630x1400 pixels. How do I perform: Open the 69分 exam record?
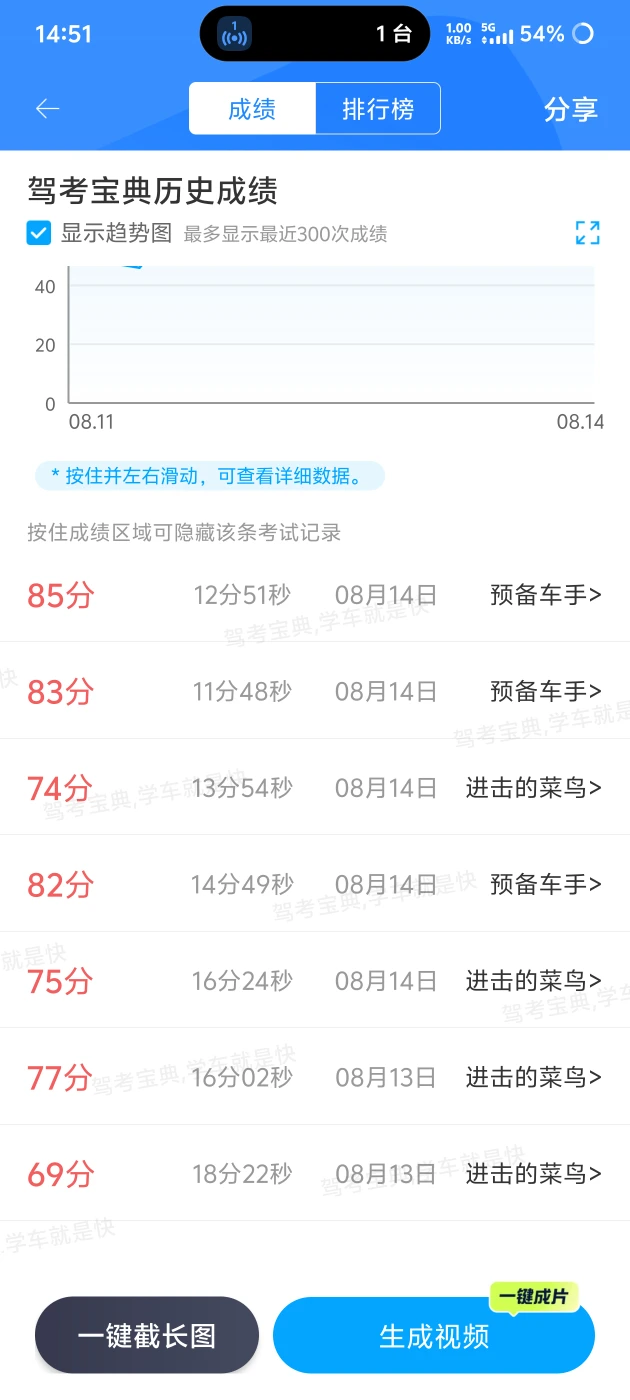click(x=315, y=1173)
